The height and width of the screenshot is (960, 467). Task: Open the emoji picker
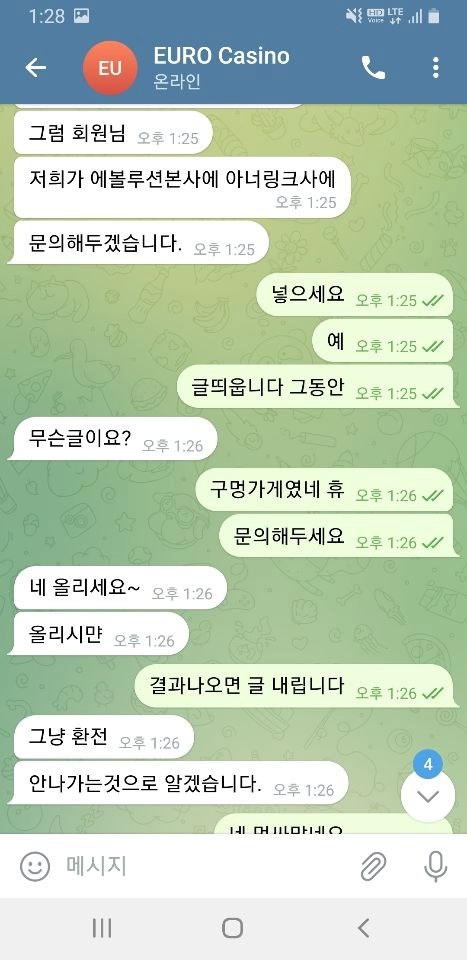tap(35, 866)
